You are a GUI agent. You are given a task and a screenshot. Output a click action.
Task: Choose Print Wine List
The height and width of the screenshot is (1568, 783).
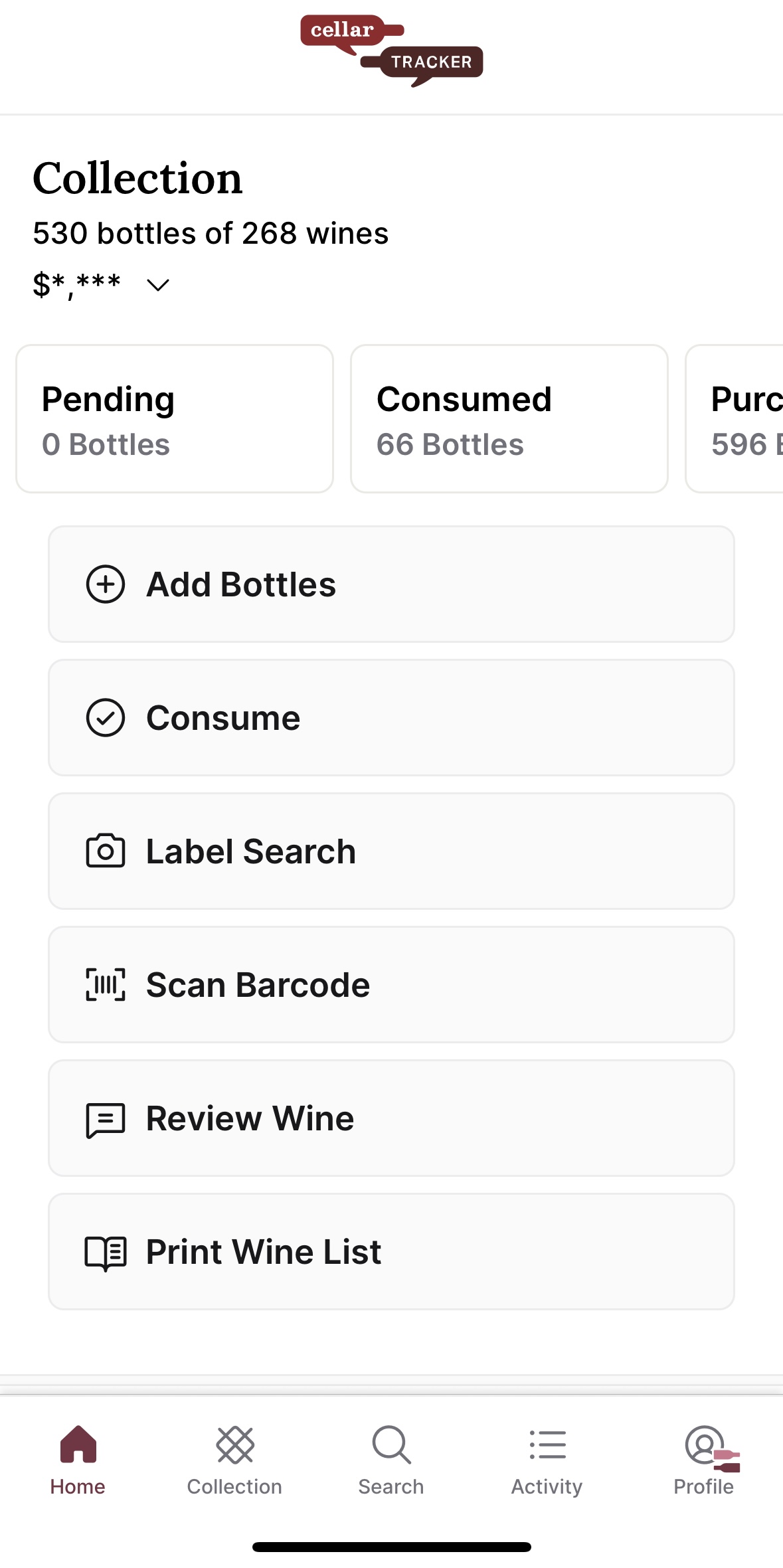(x=391, y=1252)
